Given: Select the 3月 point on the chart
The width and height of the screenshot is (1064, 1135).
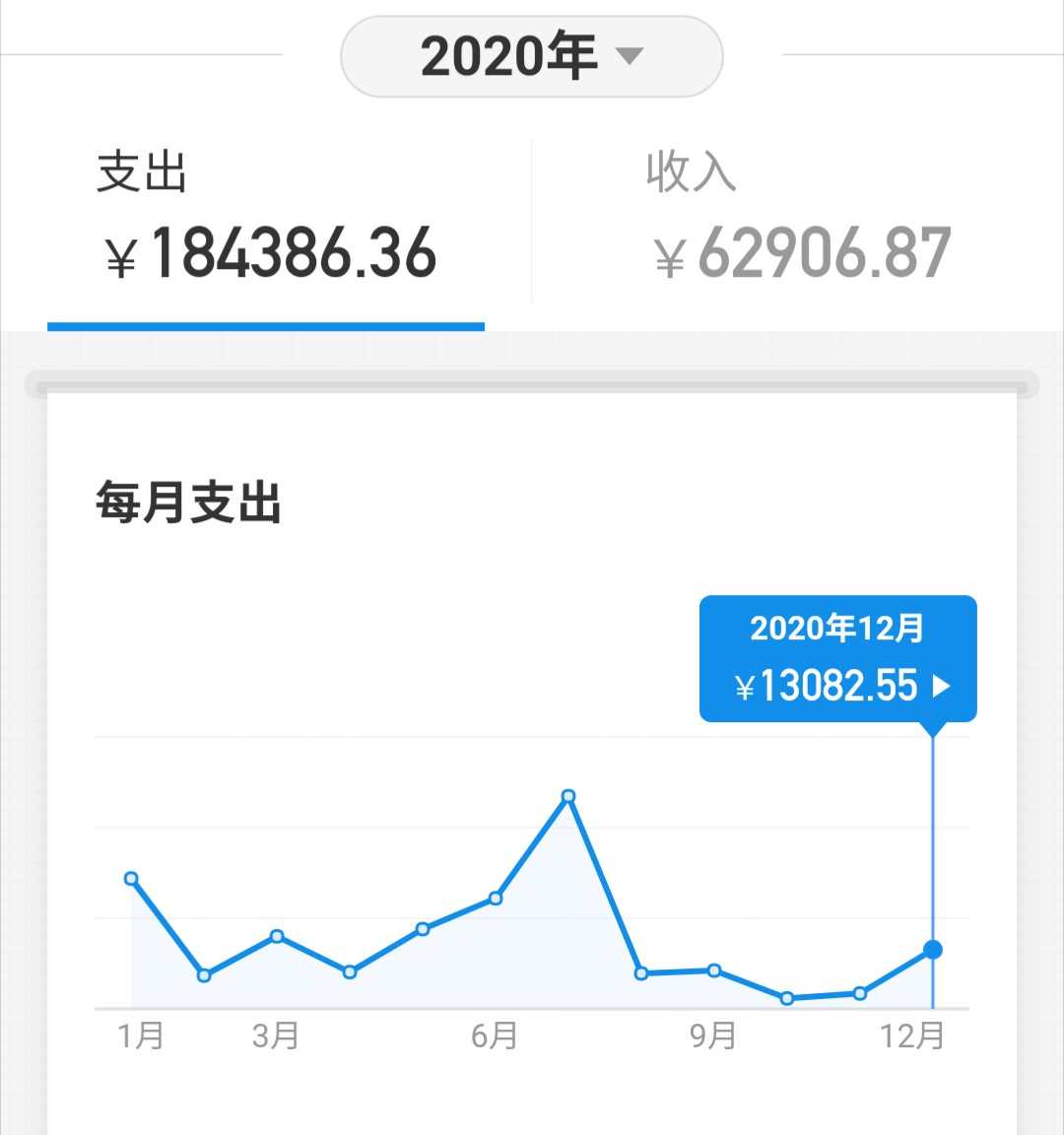Looking at the screenshot, I should coord(277,936).
